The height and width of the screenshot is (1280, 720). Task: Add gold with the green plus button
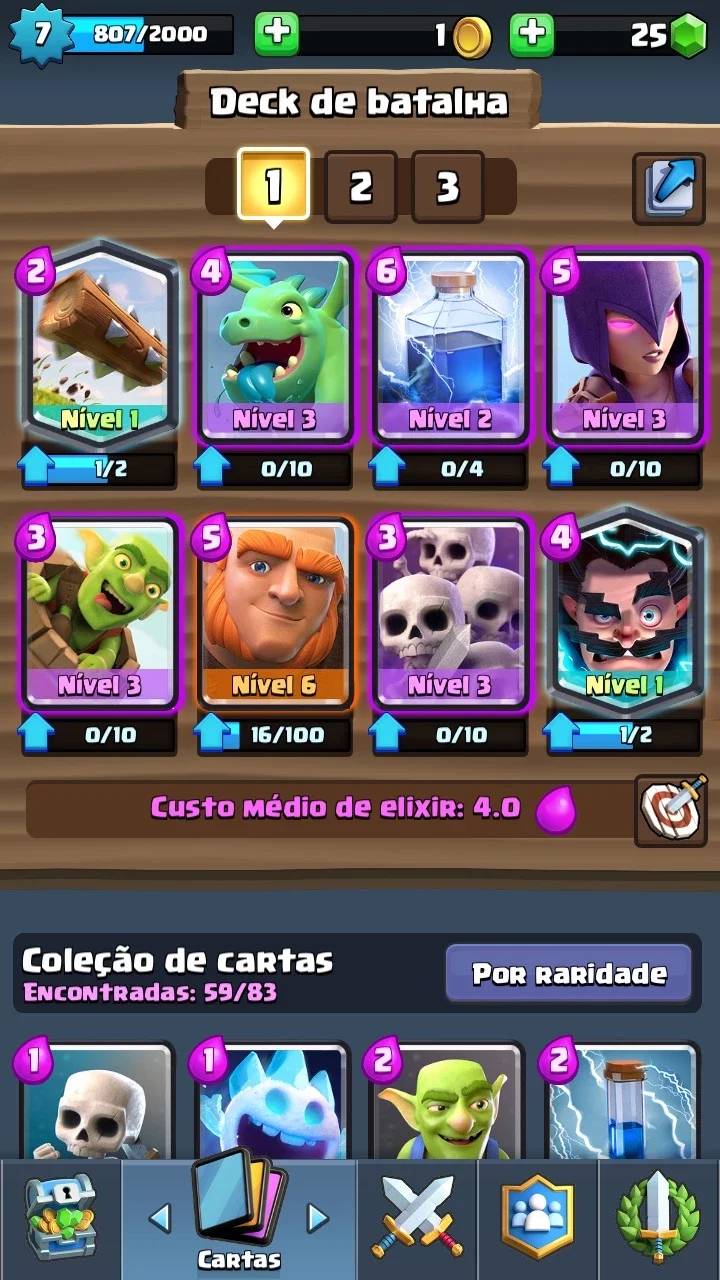(x=277, y=34)
